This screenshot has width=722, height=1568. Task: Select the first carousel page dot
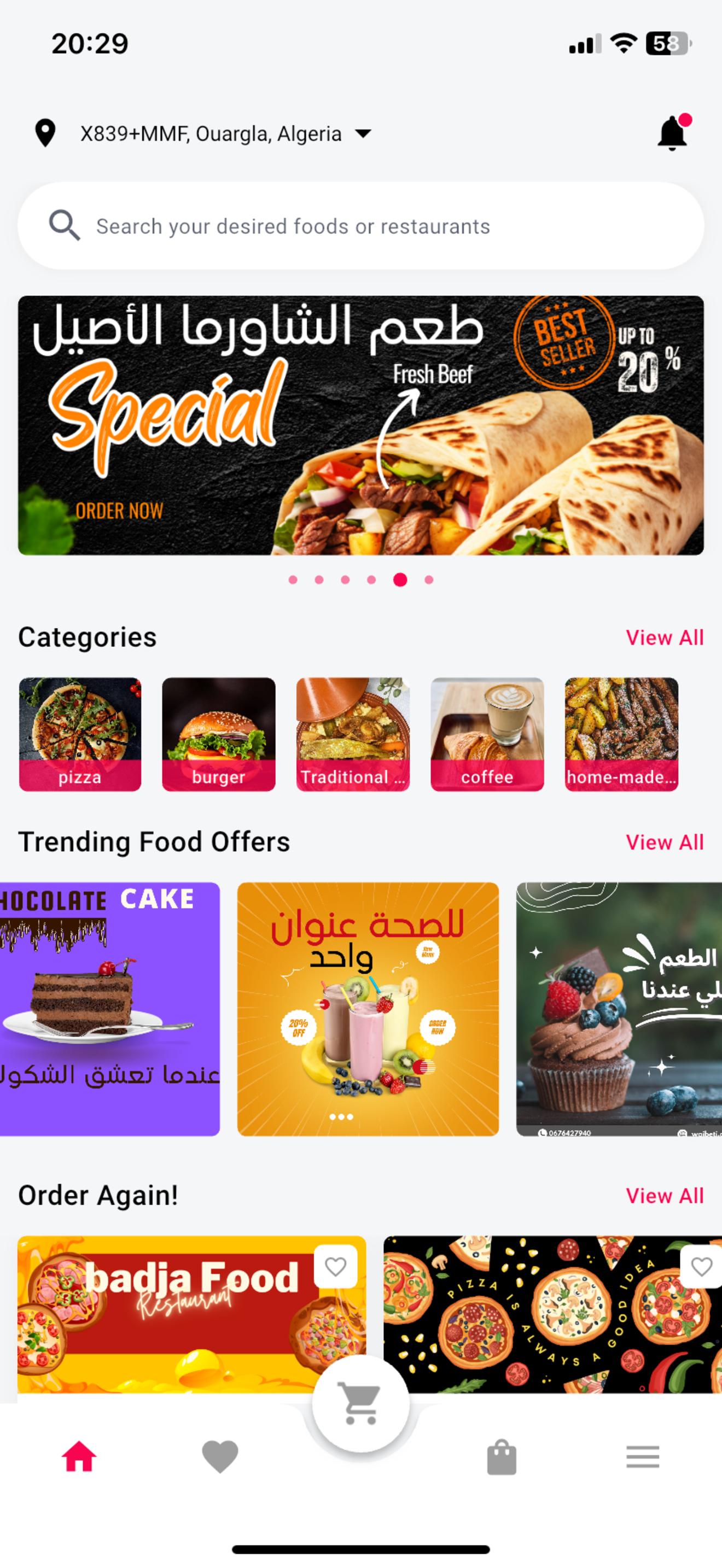point(292,580)
